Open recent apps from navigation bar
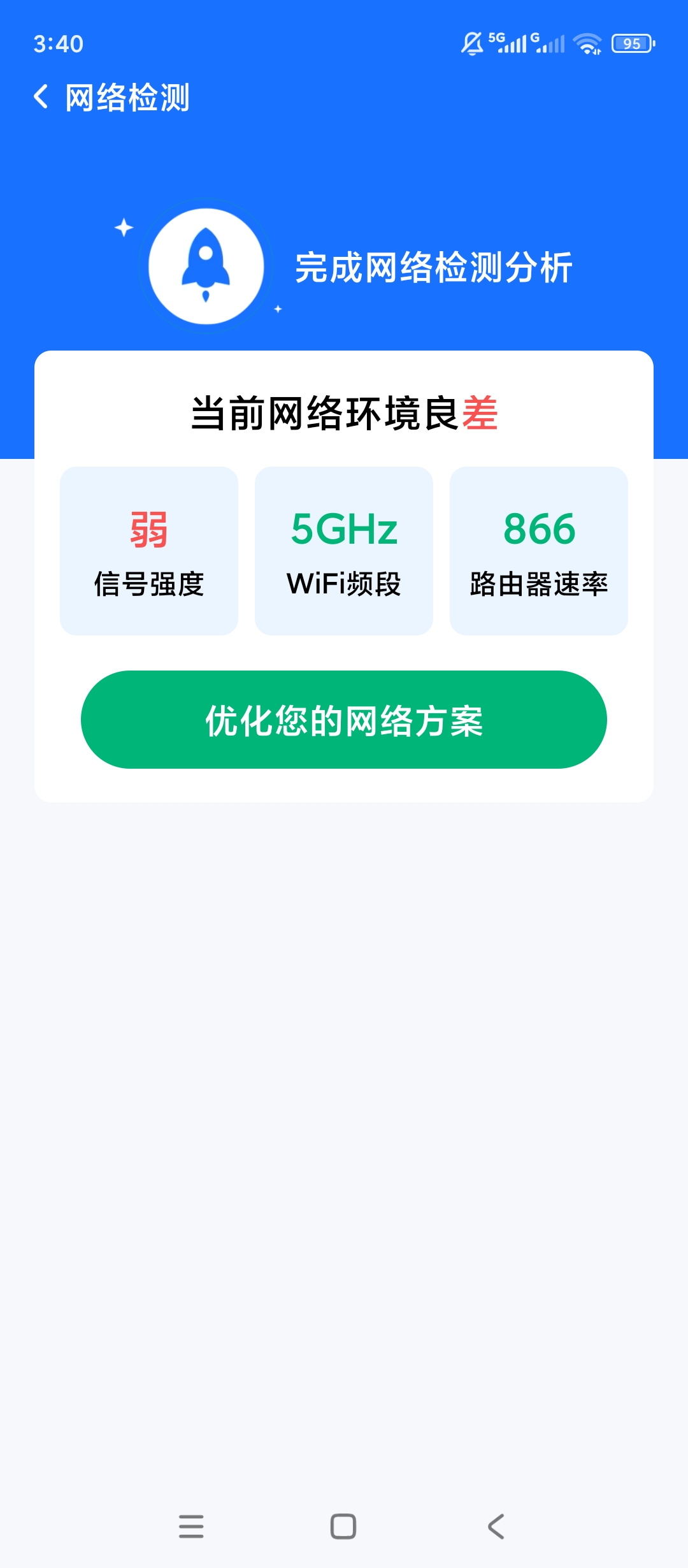The image size is (688, 1568). 191,1527
